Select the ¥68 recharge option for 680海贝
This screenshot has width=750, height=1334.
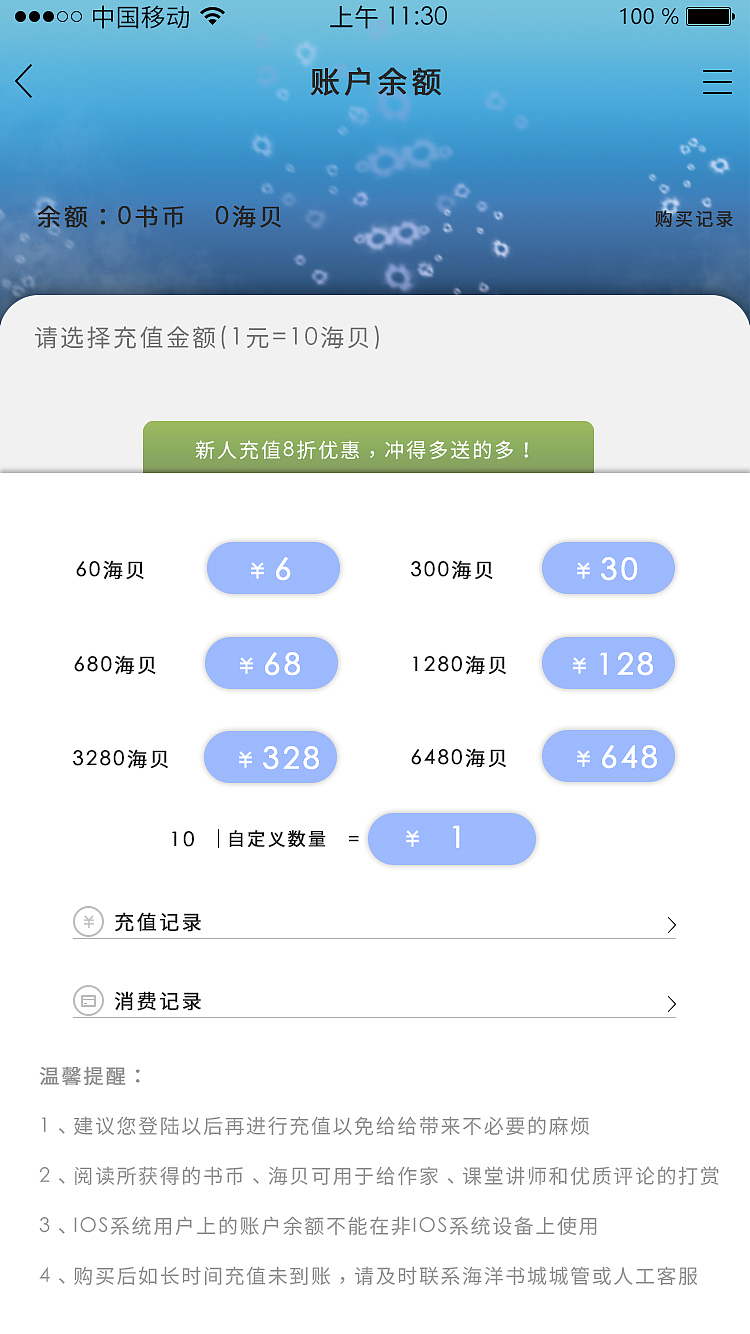click(271, 662)
